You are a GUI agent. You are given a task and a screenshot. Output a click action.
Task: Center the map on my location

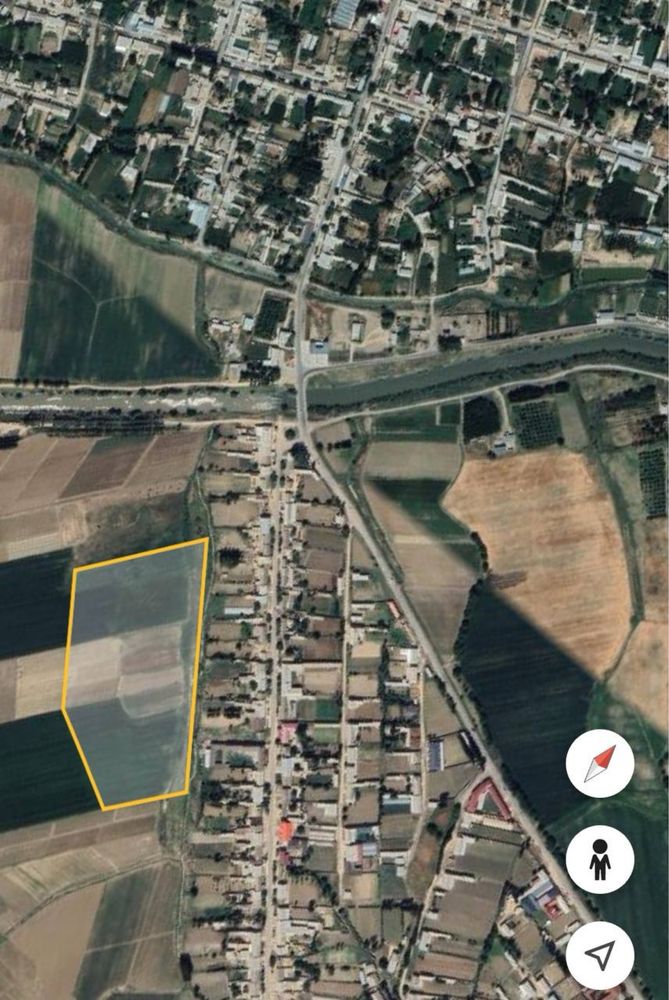[x=600, y=955]
